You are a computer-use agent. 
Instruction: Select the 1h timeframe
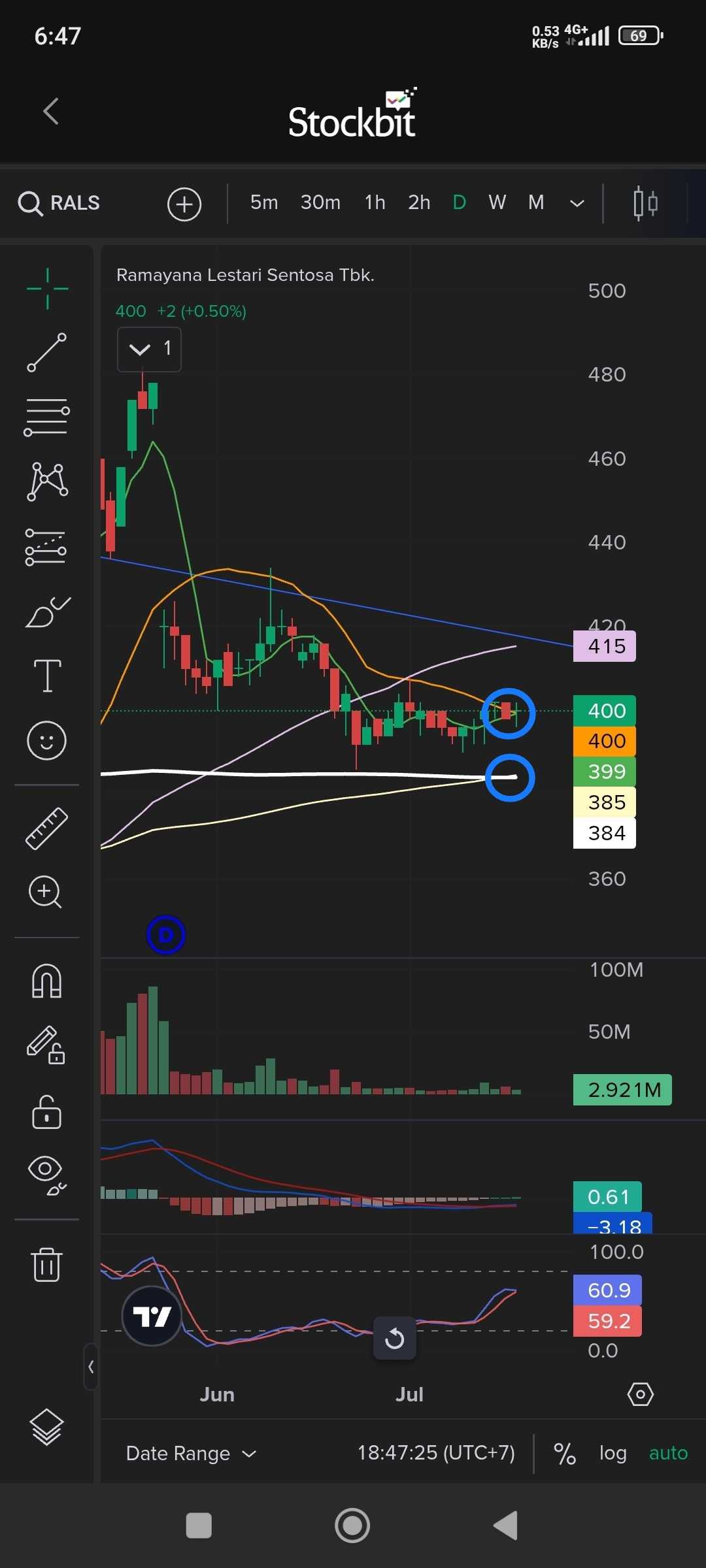pos(375,203)
